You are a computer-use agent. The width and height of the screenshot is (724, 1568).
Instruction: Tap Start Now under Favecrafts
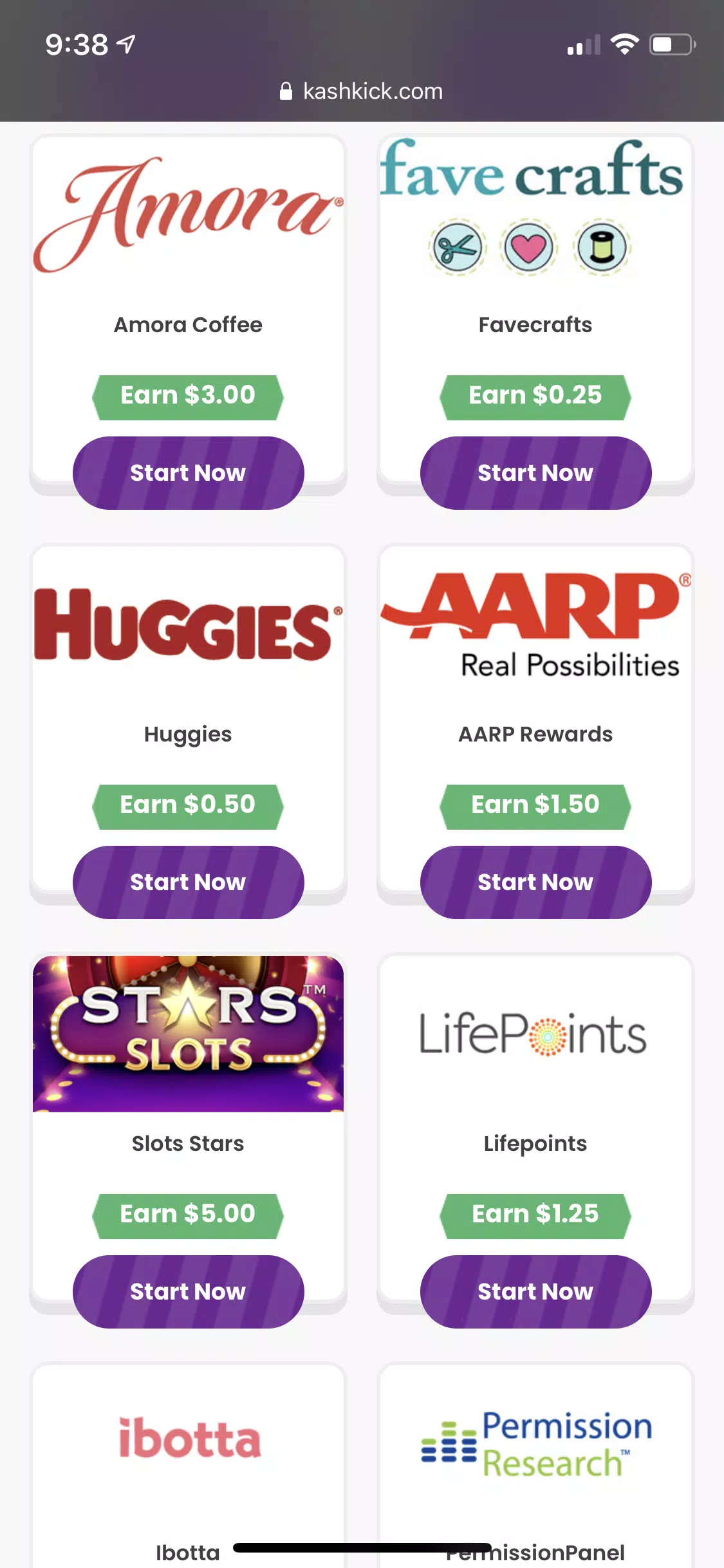click(x=535, y=473)
